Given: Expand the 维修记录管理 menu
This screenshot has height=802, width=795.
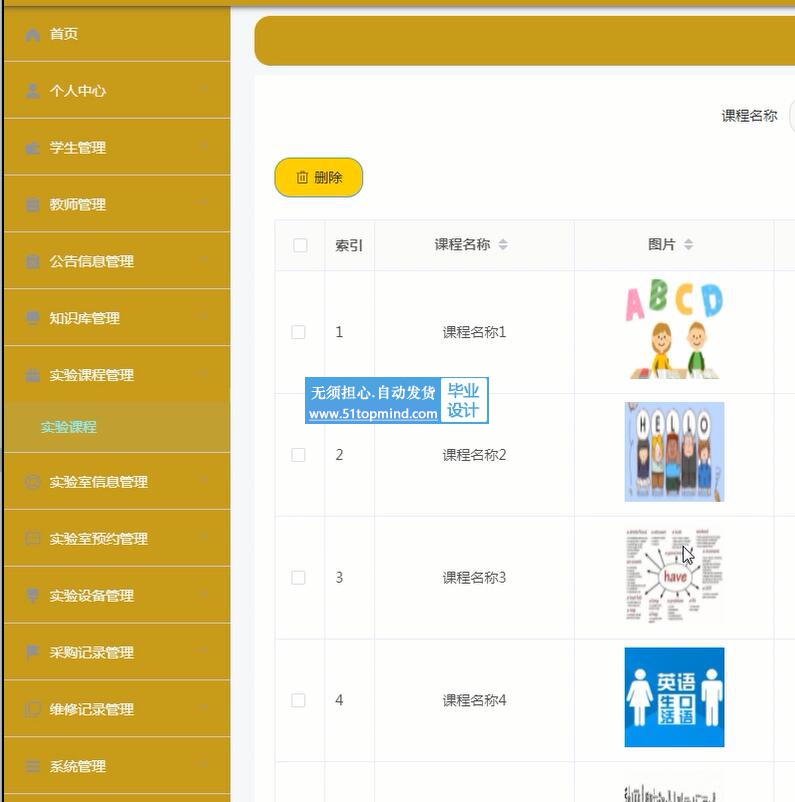Looking at the screenshot, I should (x=92, y=710).
